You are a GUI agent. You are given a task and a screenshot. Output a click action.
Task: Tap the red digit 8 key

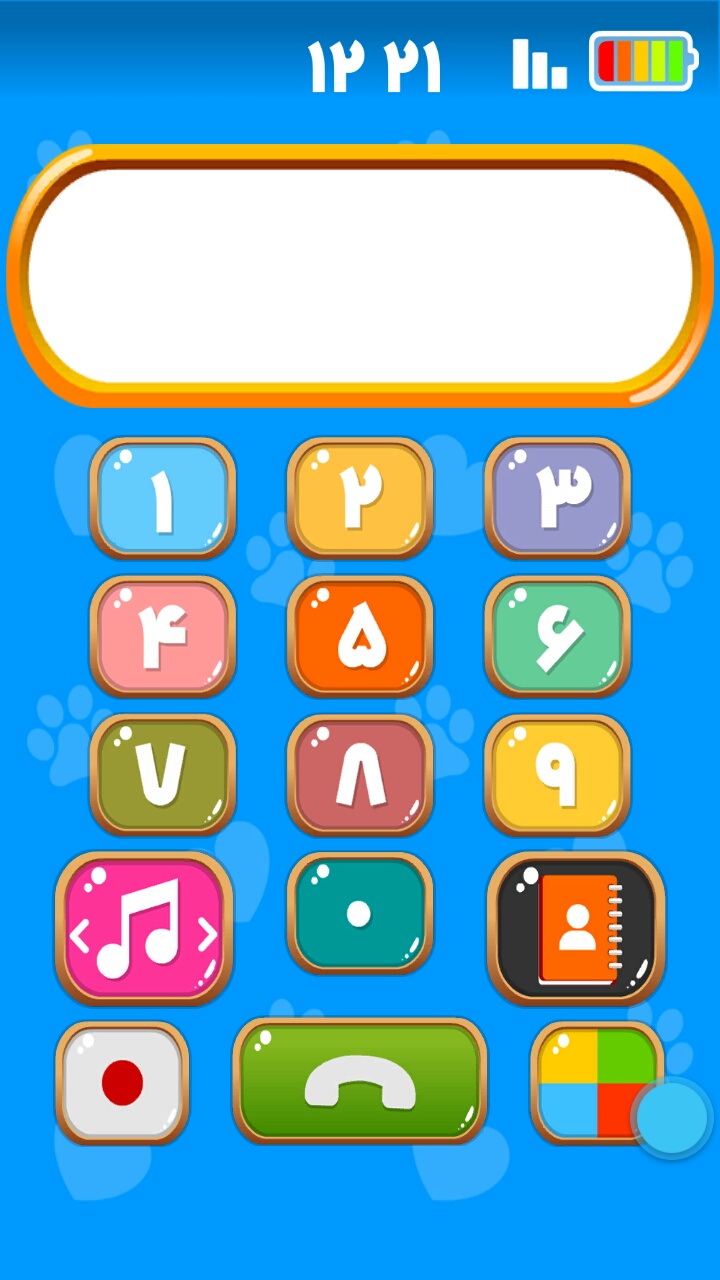tap(360, 774)
